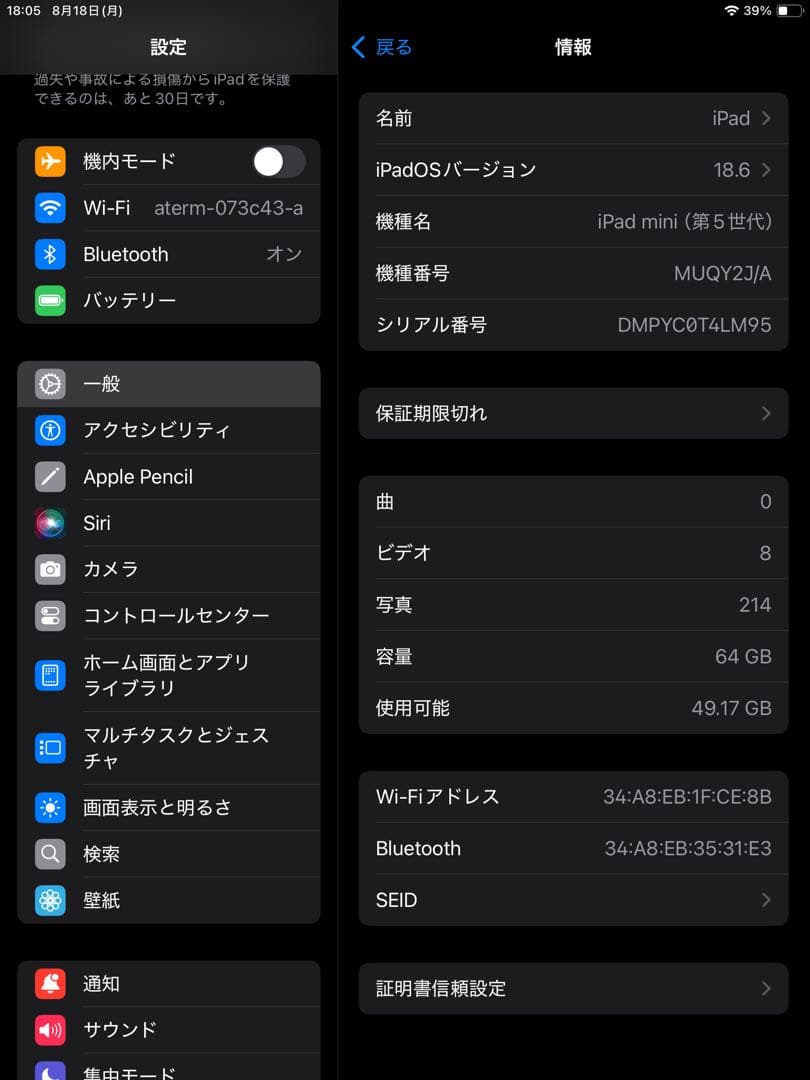Open Wi-Fi settings via the Wi-Fi icon
810x1080 pixels.
coord(50,208)
